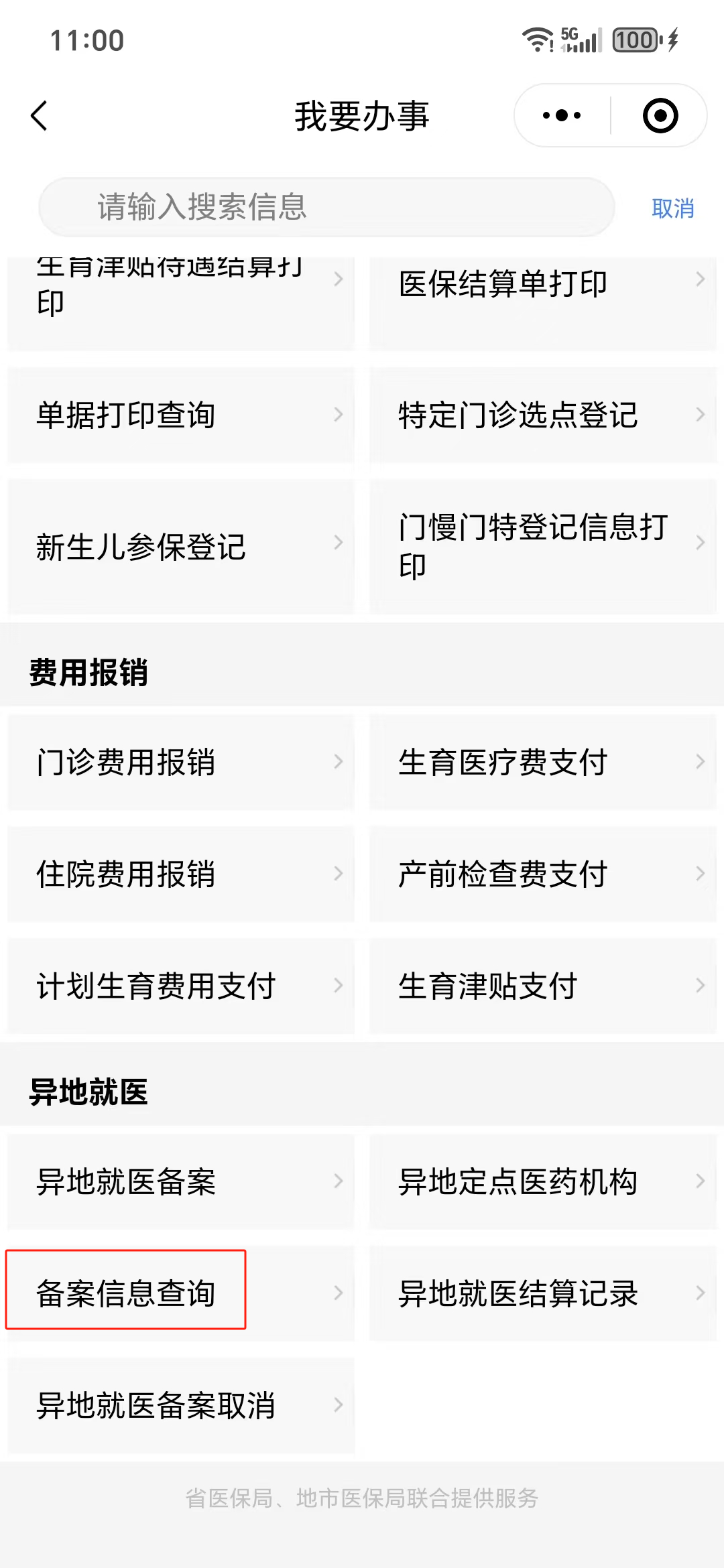Open 备案信息查询
Image resolution: width=724 pixels, height=1568 pixels.
[x=181, y=1293]
